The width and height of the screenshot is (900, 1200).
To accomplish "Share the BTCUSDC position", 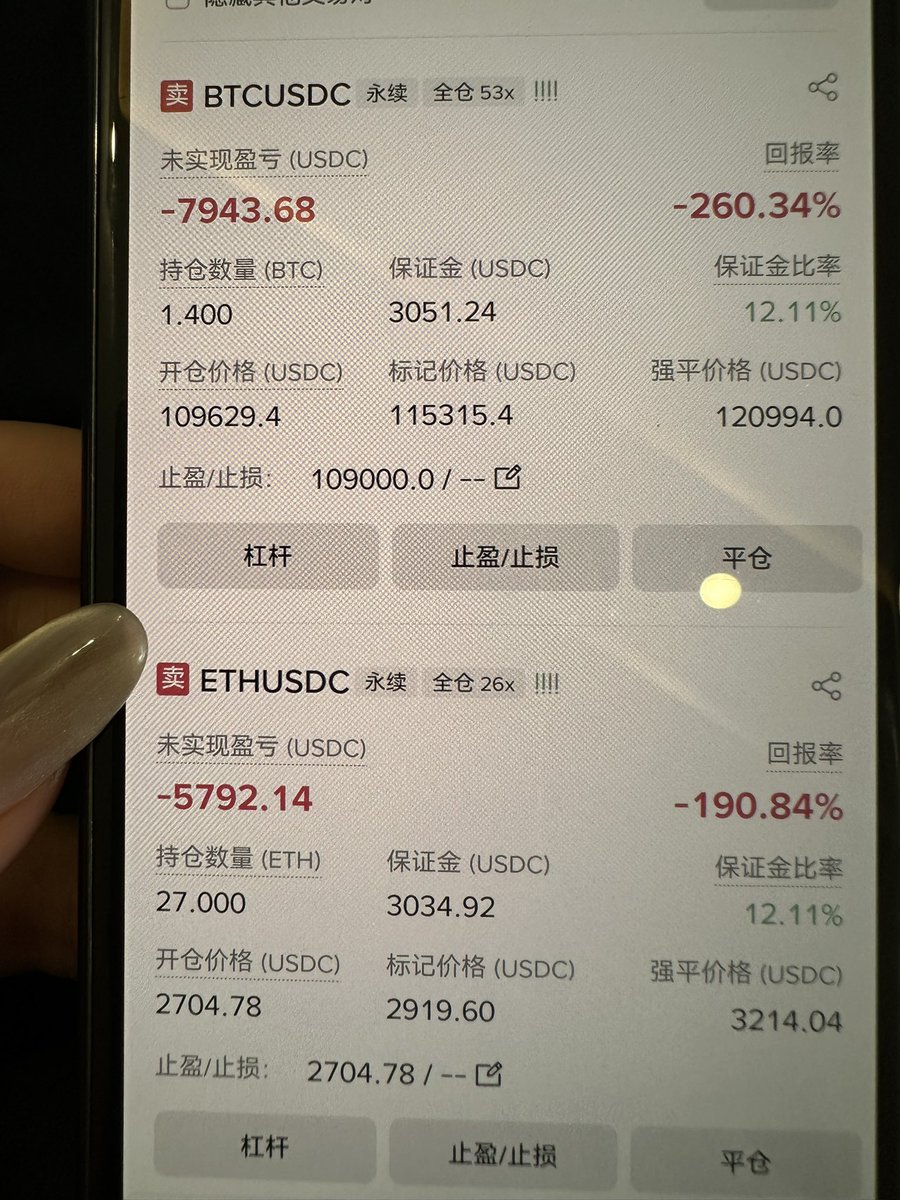I will click(x=822, y=88).
